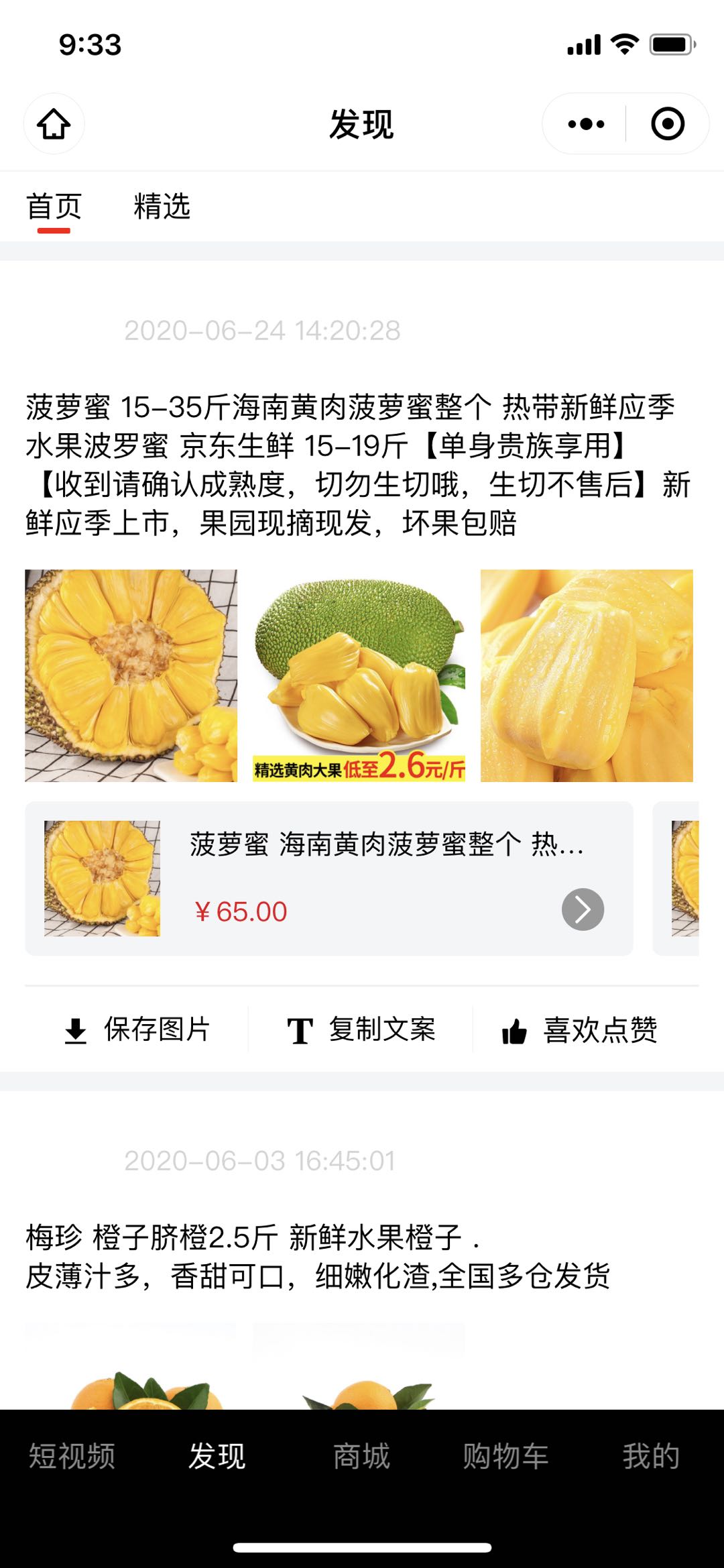Viewport: 724px width, 1568px height.
Task: Go to the mini program home icon
Action: point(54,124)
